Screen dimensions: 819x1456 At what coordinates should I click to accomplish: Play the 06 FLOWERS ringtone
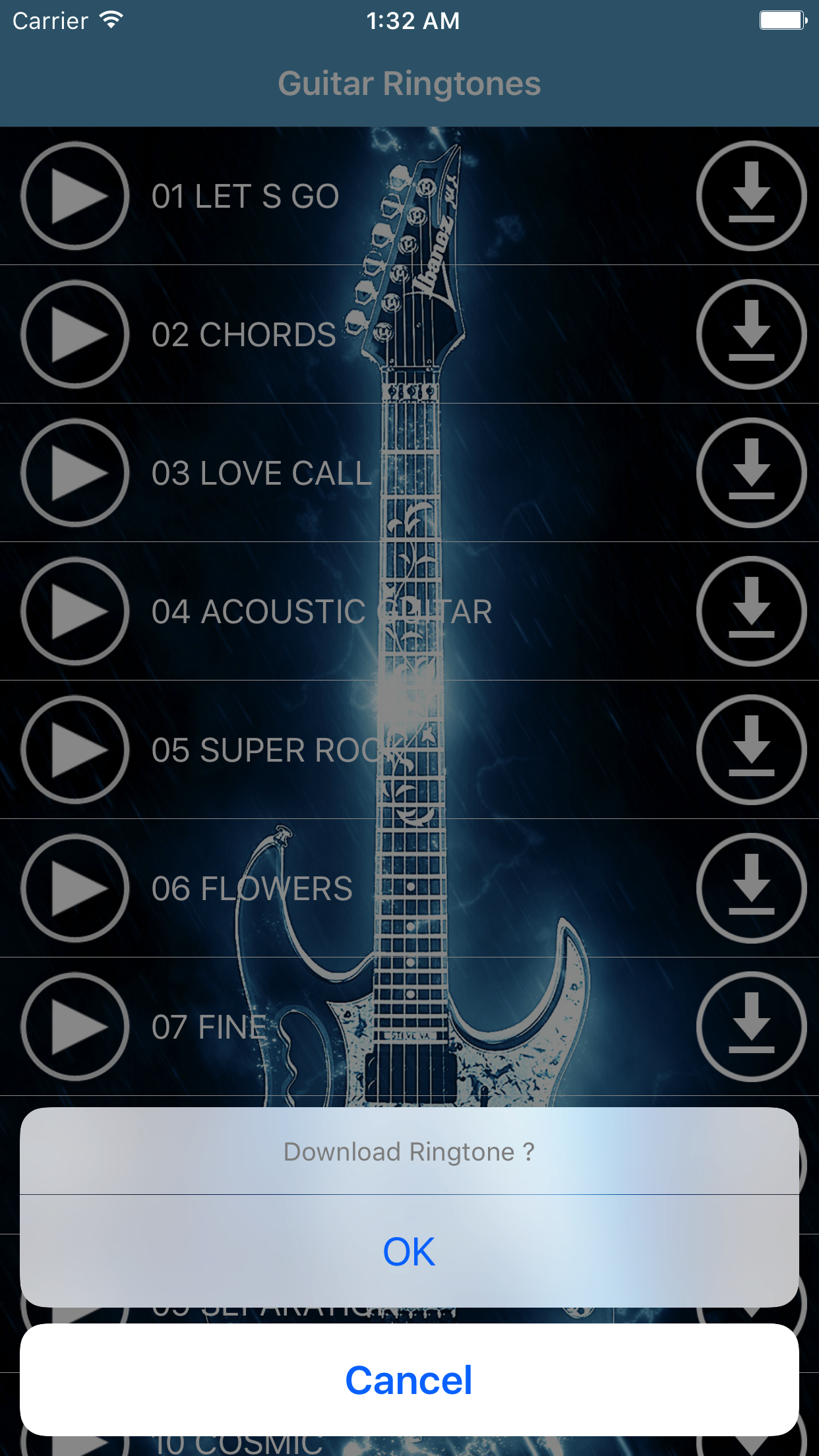pyautogui.click(x=75, y=888)
